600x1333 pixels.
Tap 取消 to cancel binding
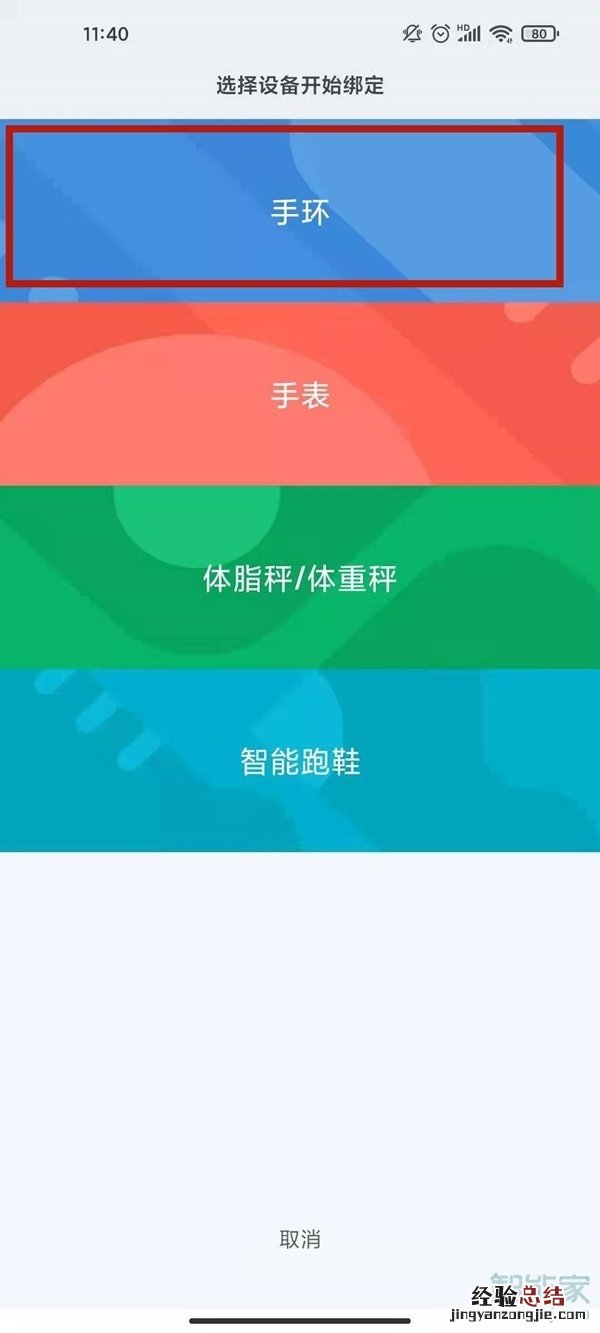300,1239
